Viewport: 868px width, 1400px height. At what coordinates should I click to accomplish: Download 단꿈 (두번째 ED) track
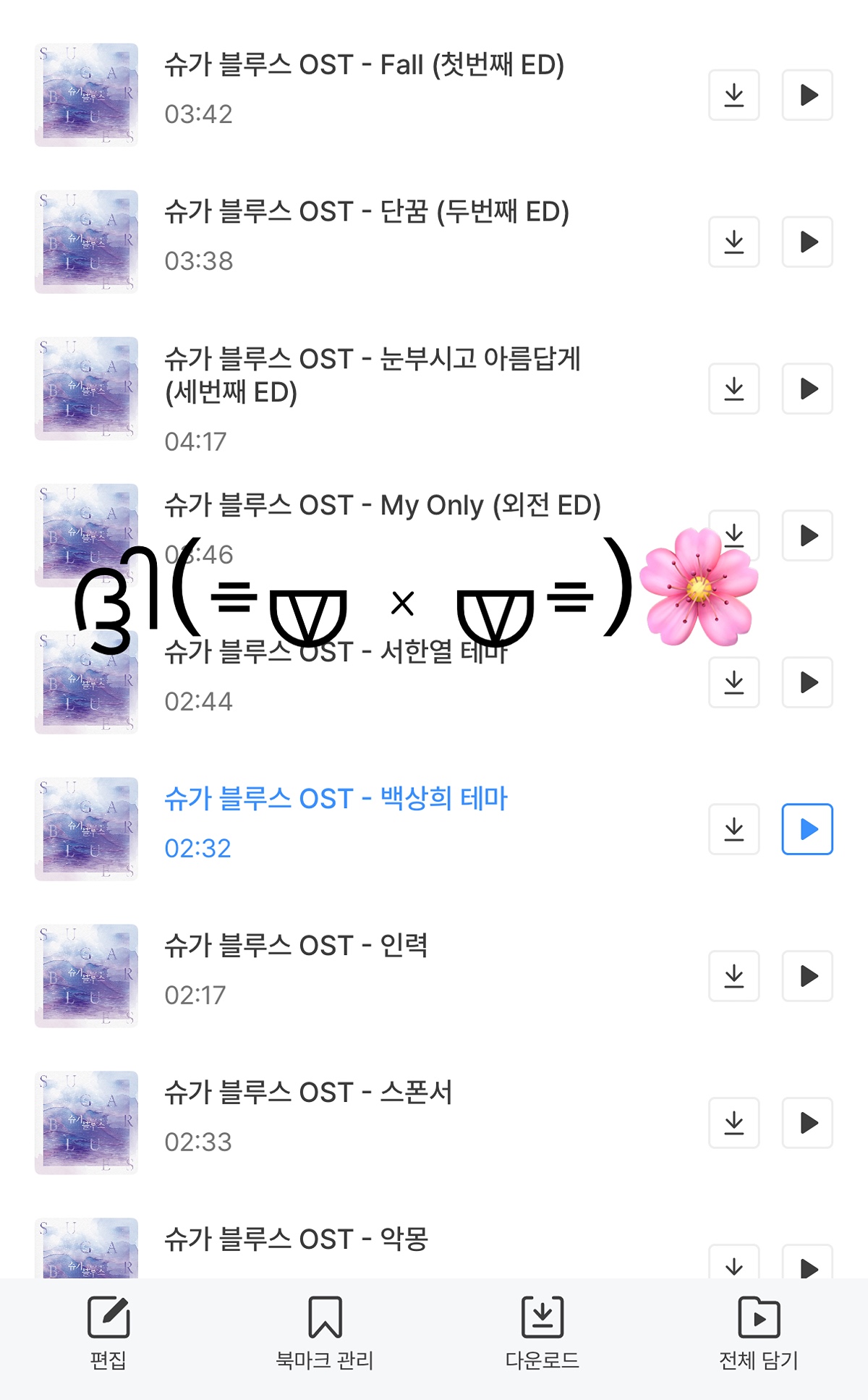[x=733, y=242]
